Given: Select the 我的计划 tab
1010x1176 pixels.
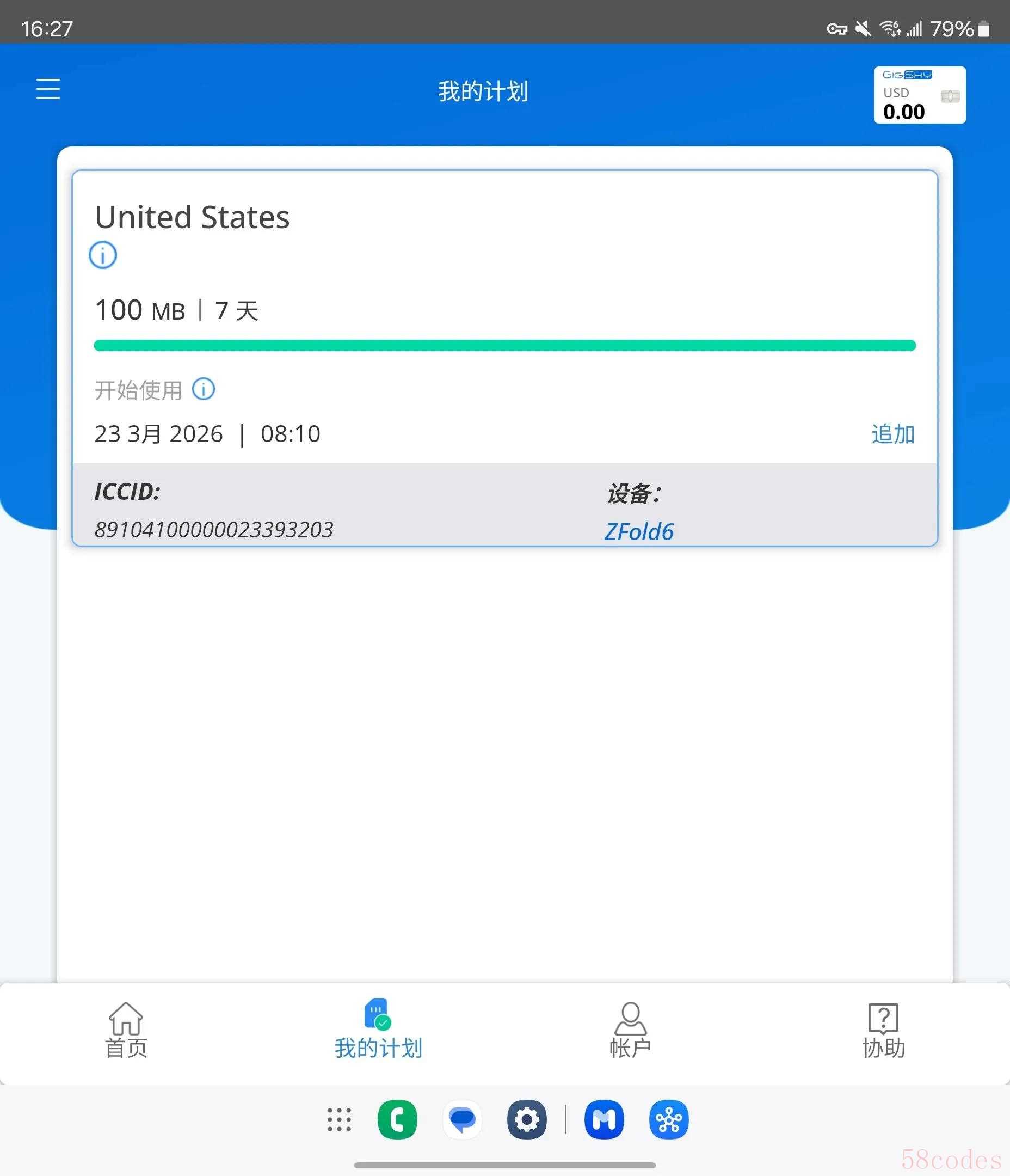Looking at the screenshot, I should click(378, 1030).
